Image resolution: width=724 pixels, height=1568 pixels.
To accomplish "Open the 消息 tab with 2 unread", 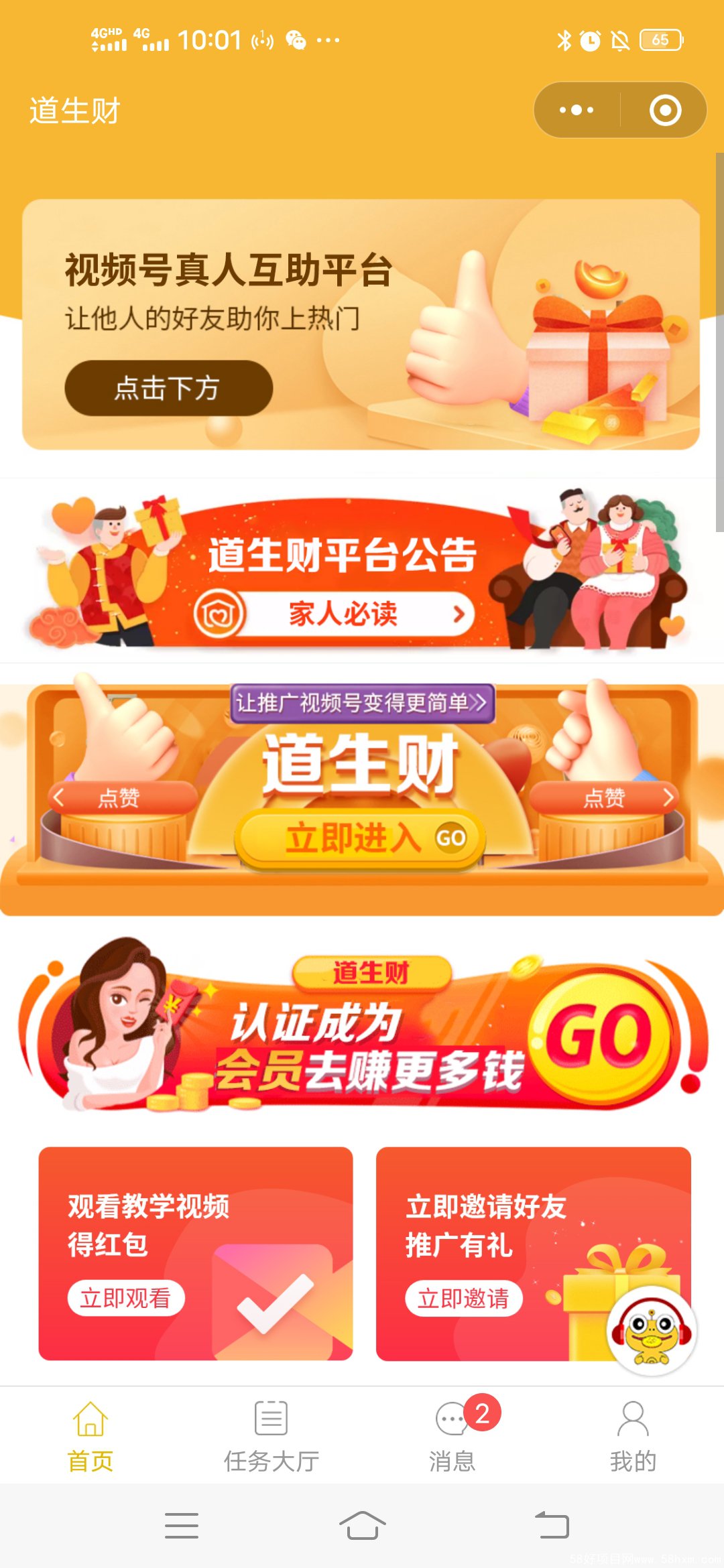I will coord(452,1435).
